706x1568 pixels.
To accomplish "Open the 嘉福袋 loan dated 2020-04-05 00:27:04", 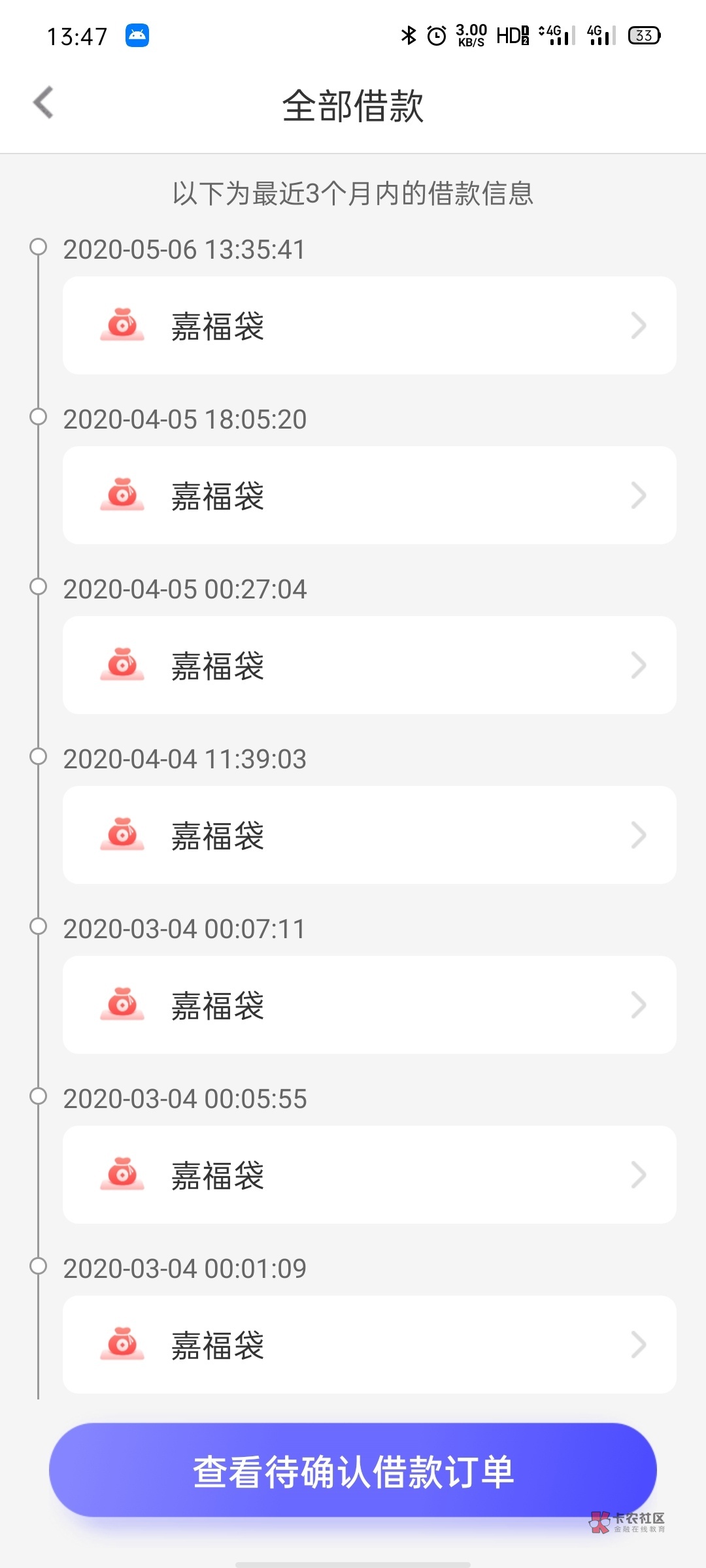I will (369, 665).
